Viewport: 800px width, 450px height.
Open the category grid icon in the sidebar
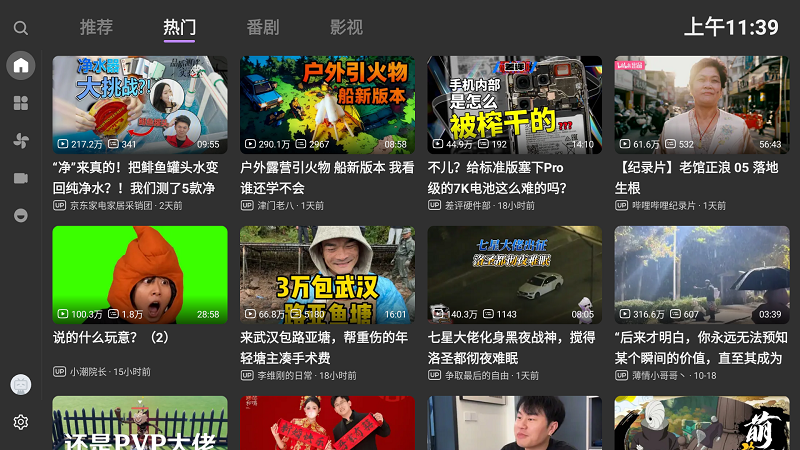coord(21,103)
